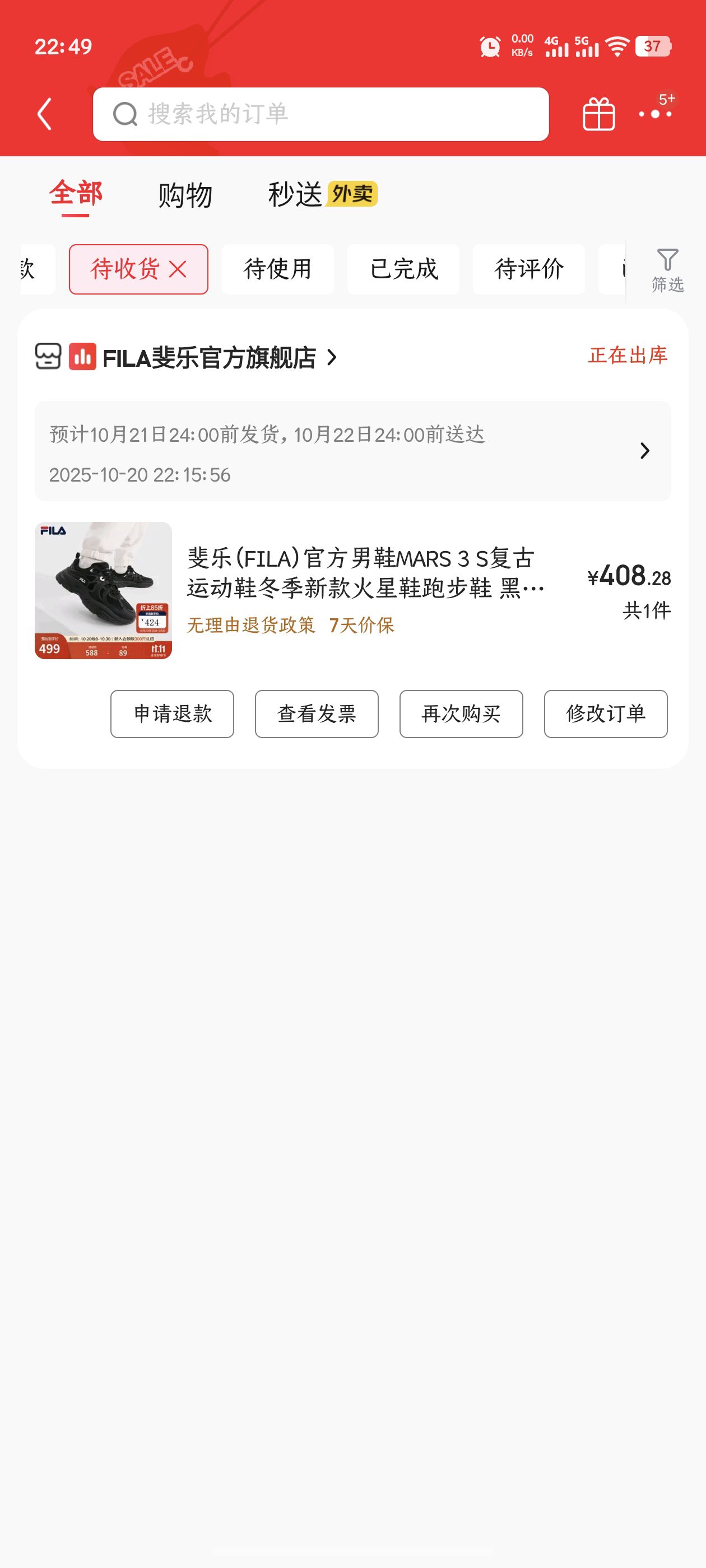View delivery estimate details for the order
This screenshot has width=706, height=1568.
[352, 451]
